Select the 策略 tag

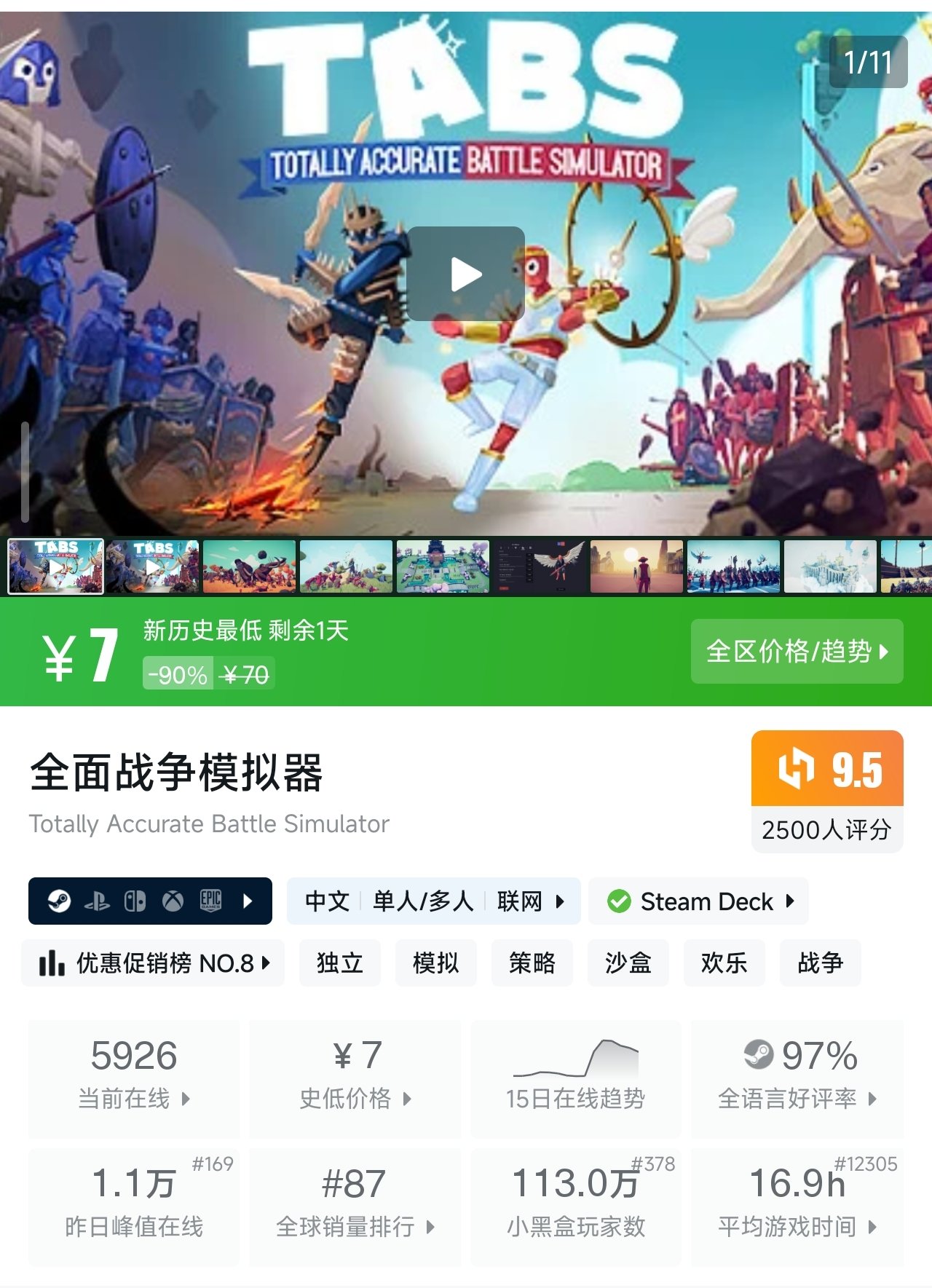click(532, 963)
